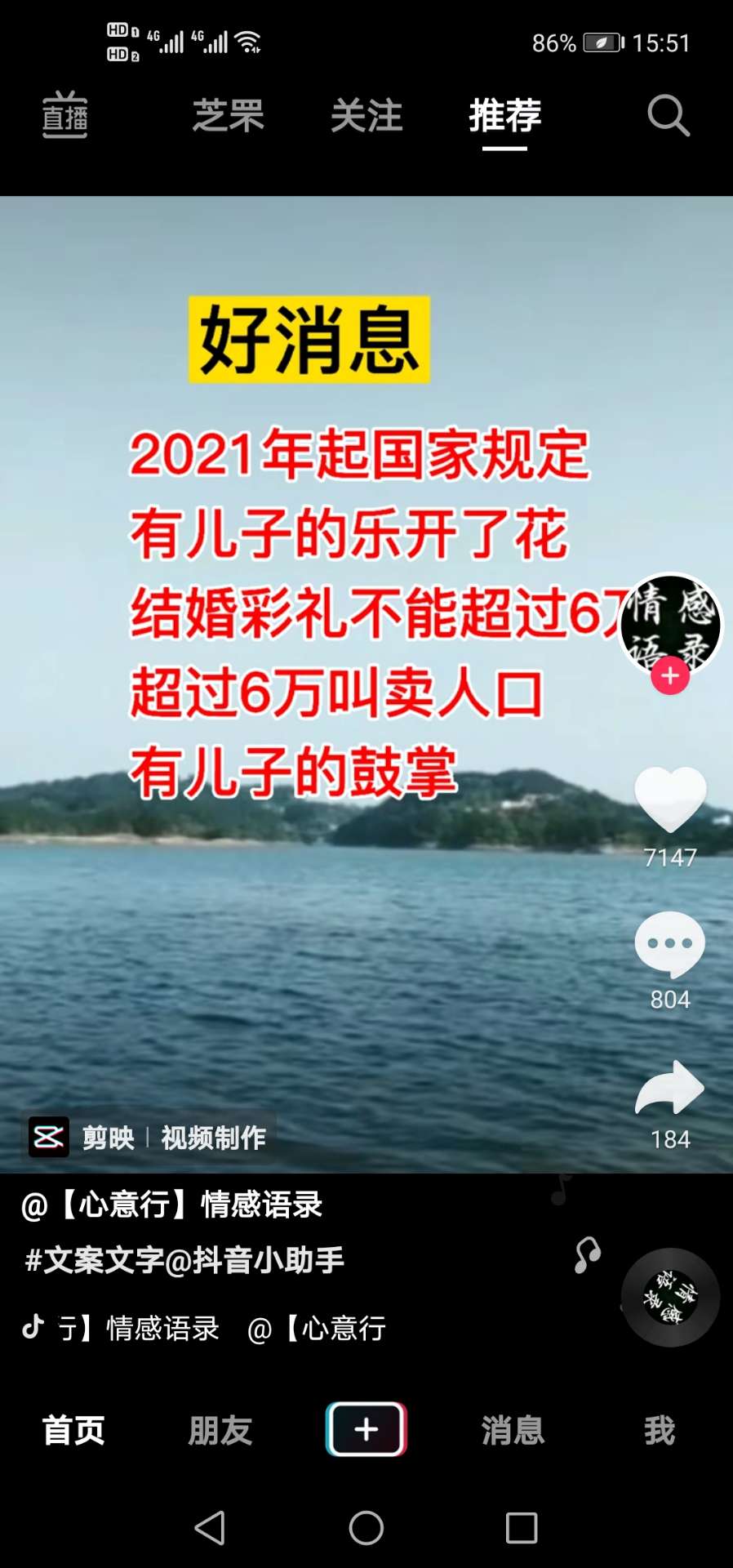Create a new video with the plus button
The height and width of the screenshot is (1568, 733).
coord(366,1429)
